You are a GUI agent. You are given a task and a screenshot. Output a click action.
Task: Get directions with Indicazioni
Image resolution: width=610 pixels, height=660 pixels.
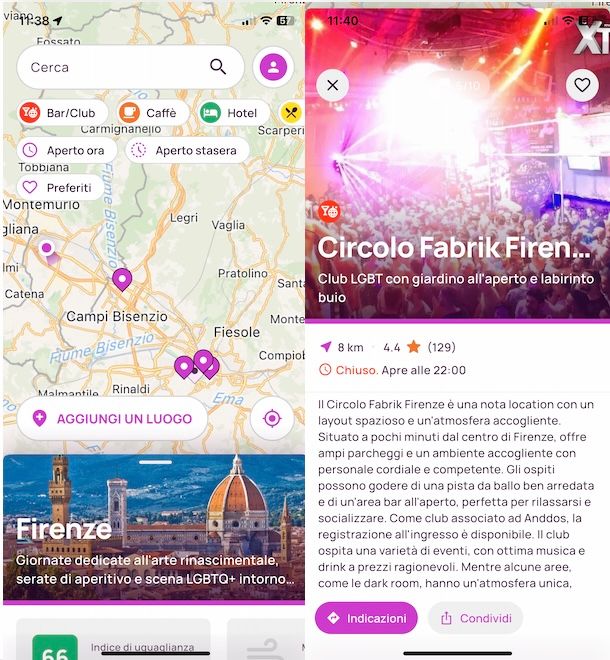tap(366, 618)
